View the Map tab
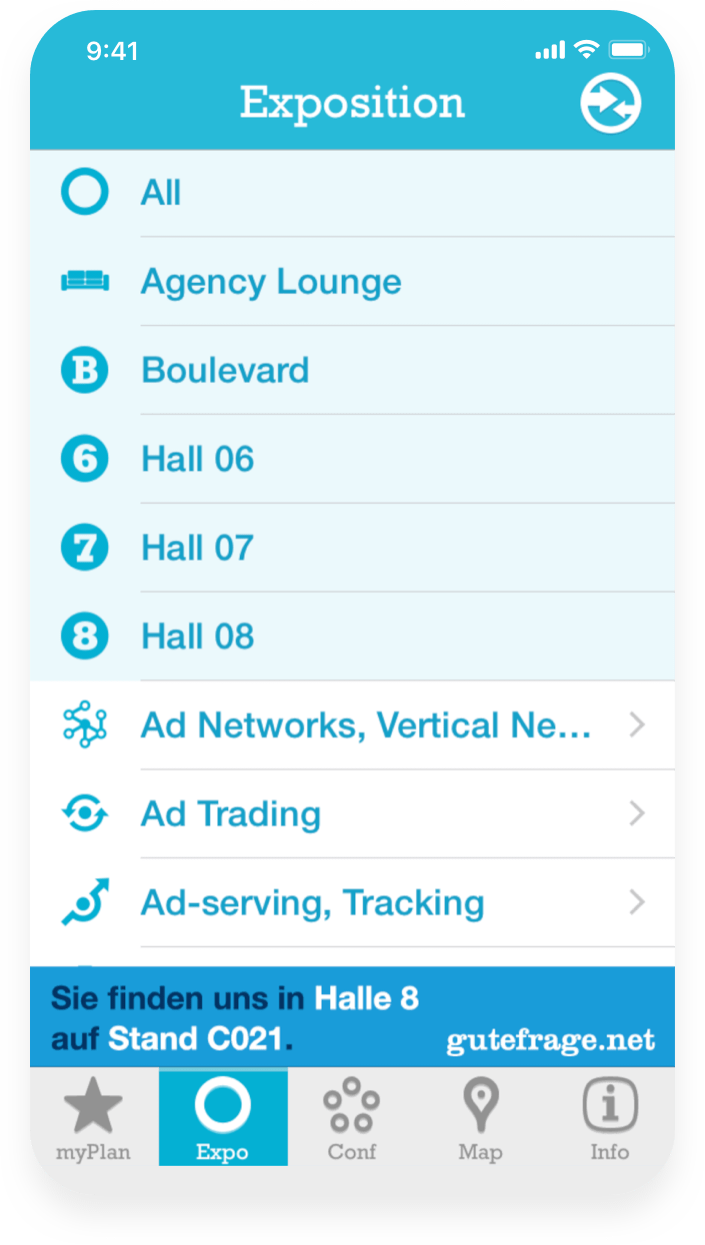Viewport: 705px width, 1245px height. tap(480, 1117)
